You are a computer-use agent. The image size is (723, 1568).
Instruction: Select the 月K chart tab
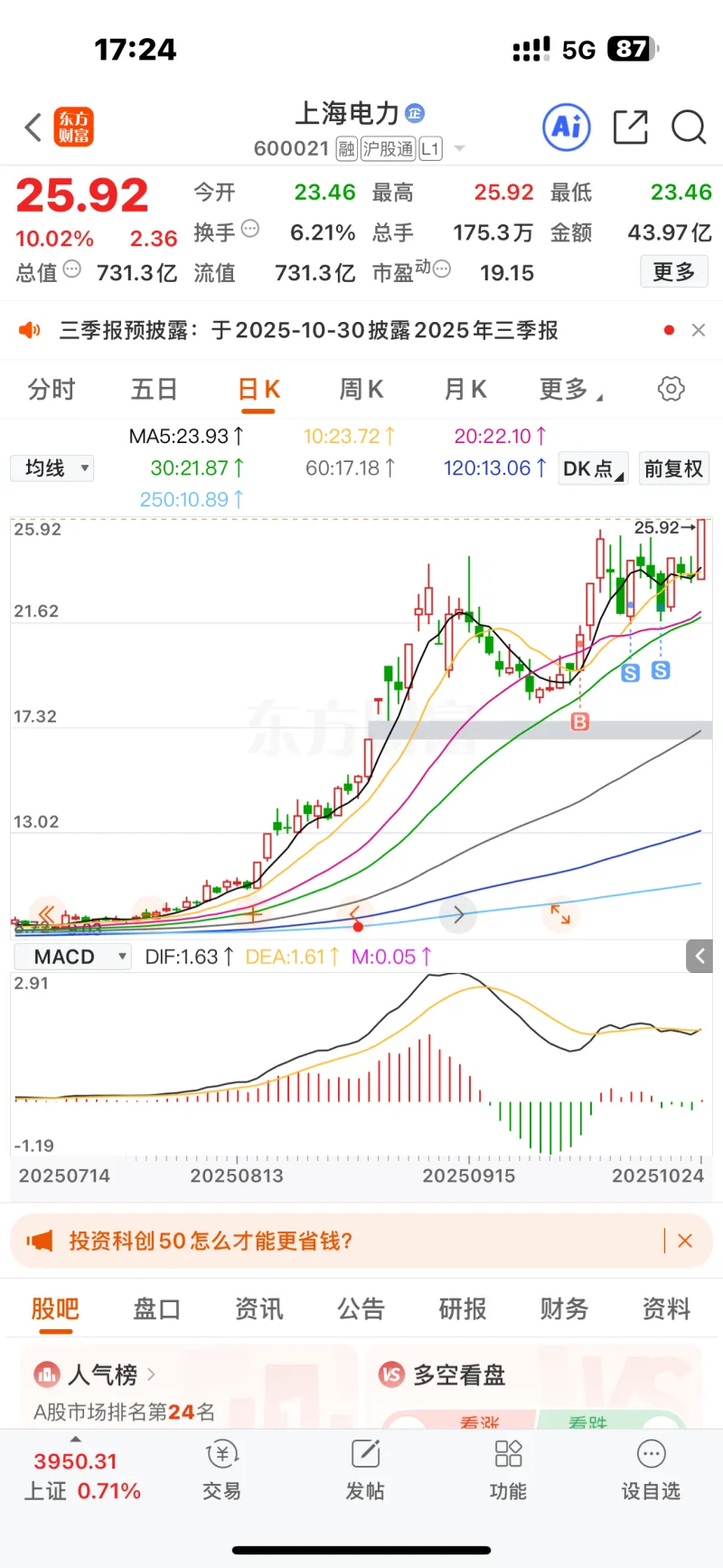point(465,390)
